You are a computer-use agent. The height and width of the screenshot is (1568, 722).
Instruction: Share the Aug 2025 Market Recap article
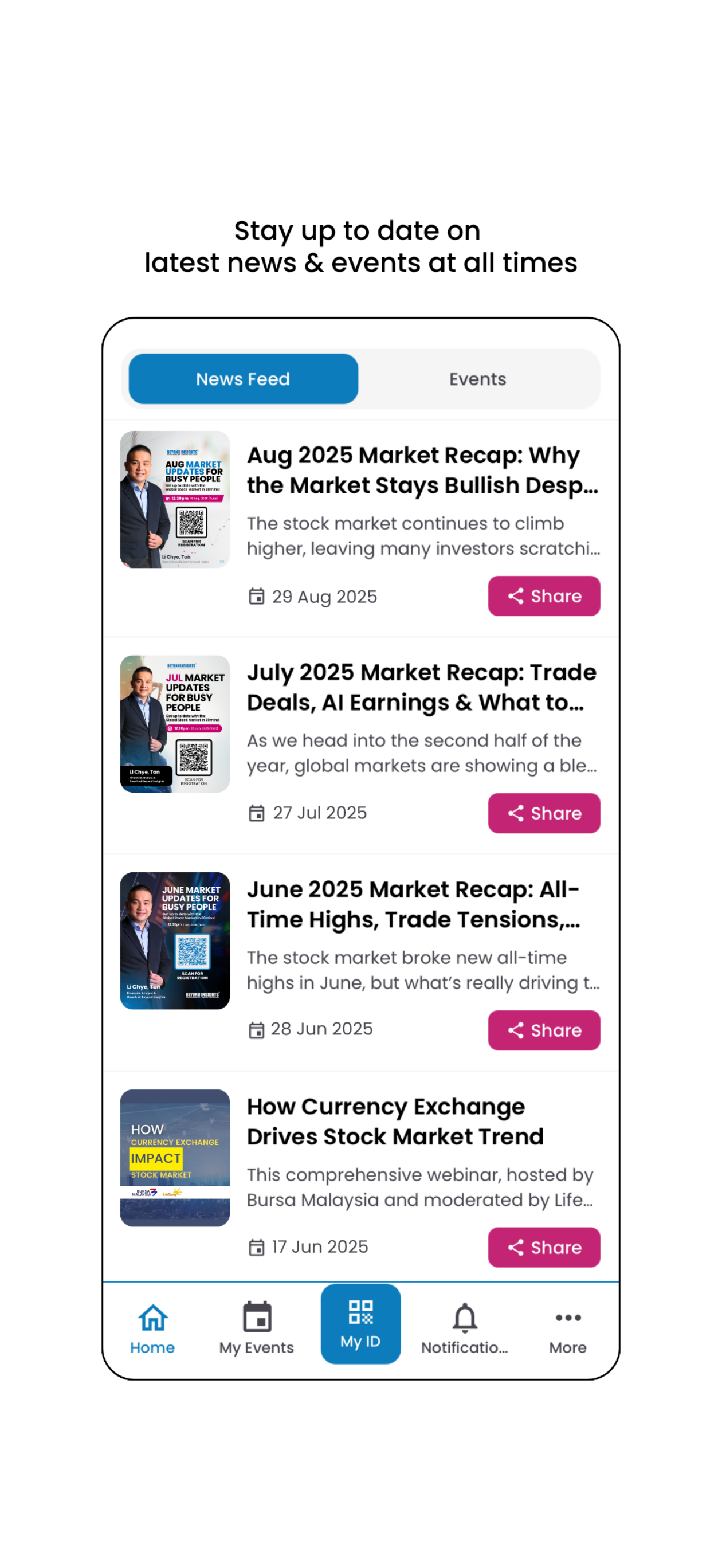point(544,597)
